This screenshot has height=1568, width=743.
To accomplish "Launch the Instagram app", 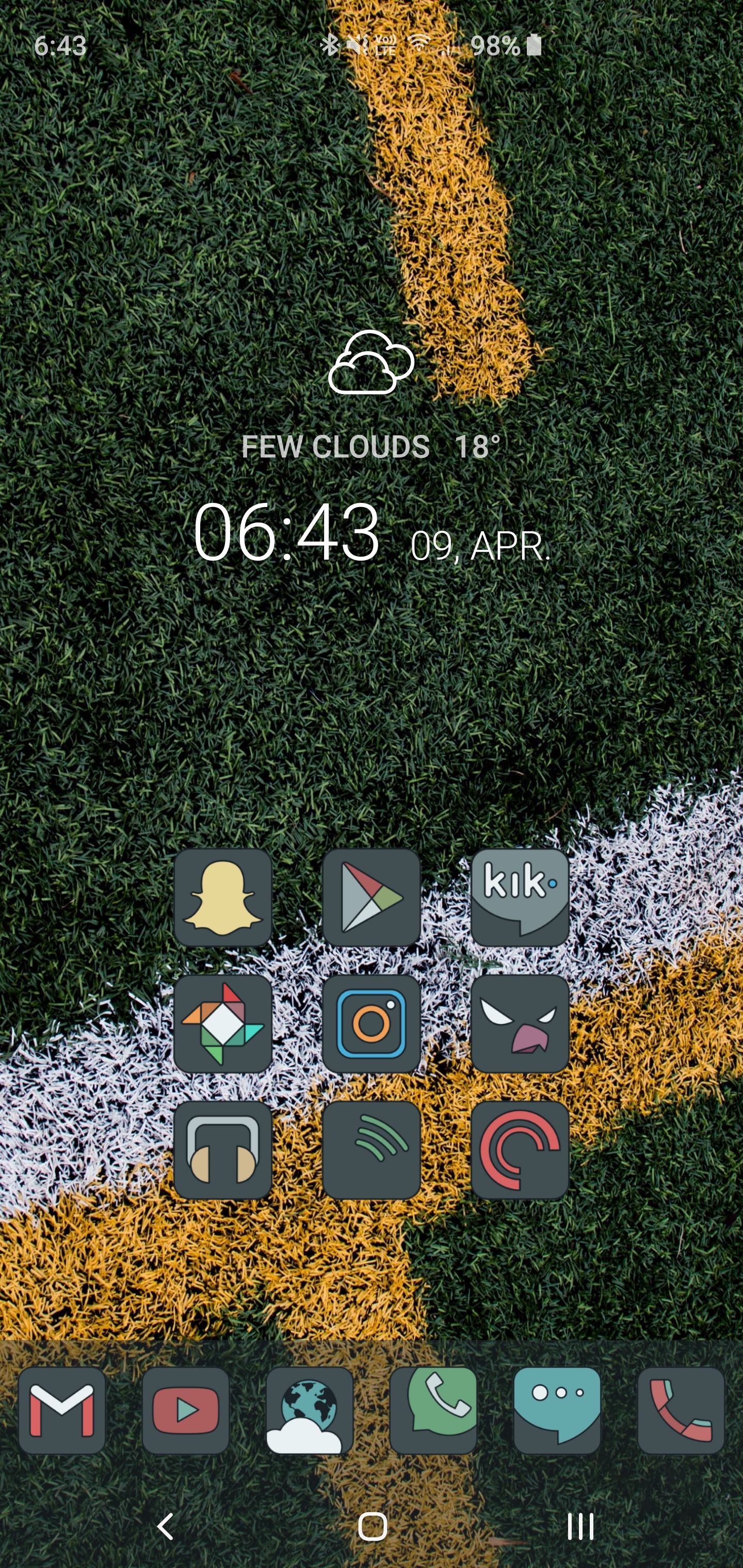I will click(372, 1024).
